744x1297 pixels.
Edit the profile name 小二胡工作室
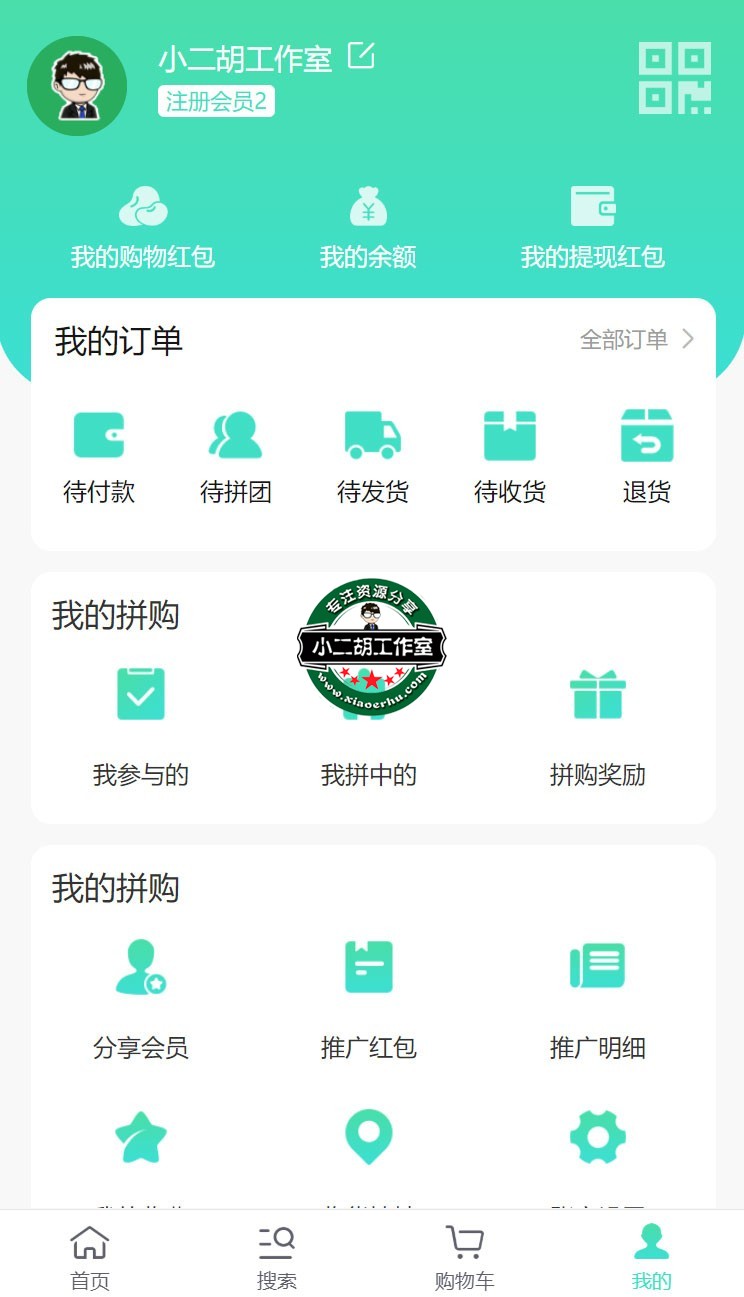coord(361,56)
